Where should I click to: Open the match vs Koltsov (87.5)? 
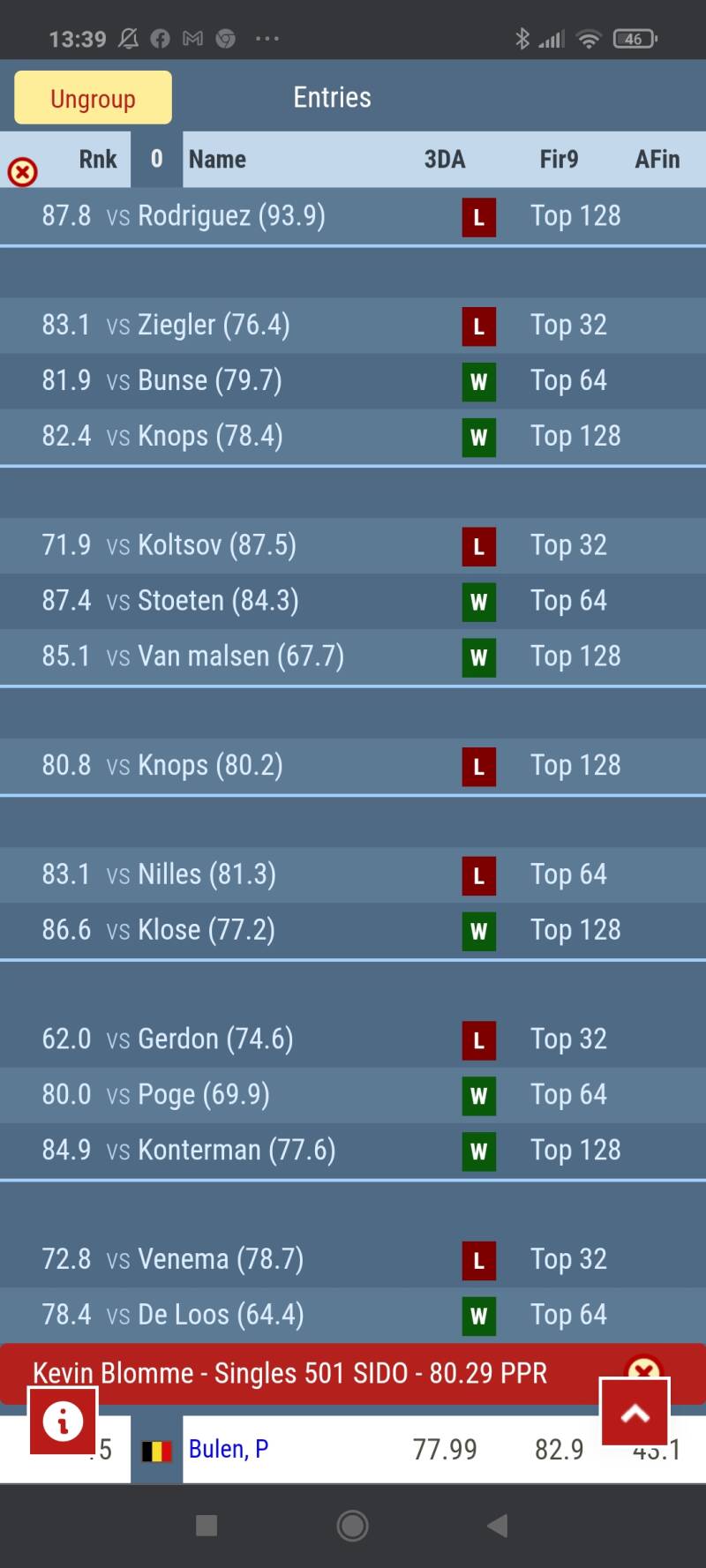pos(216,545)
